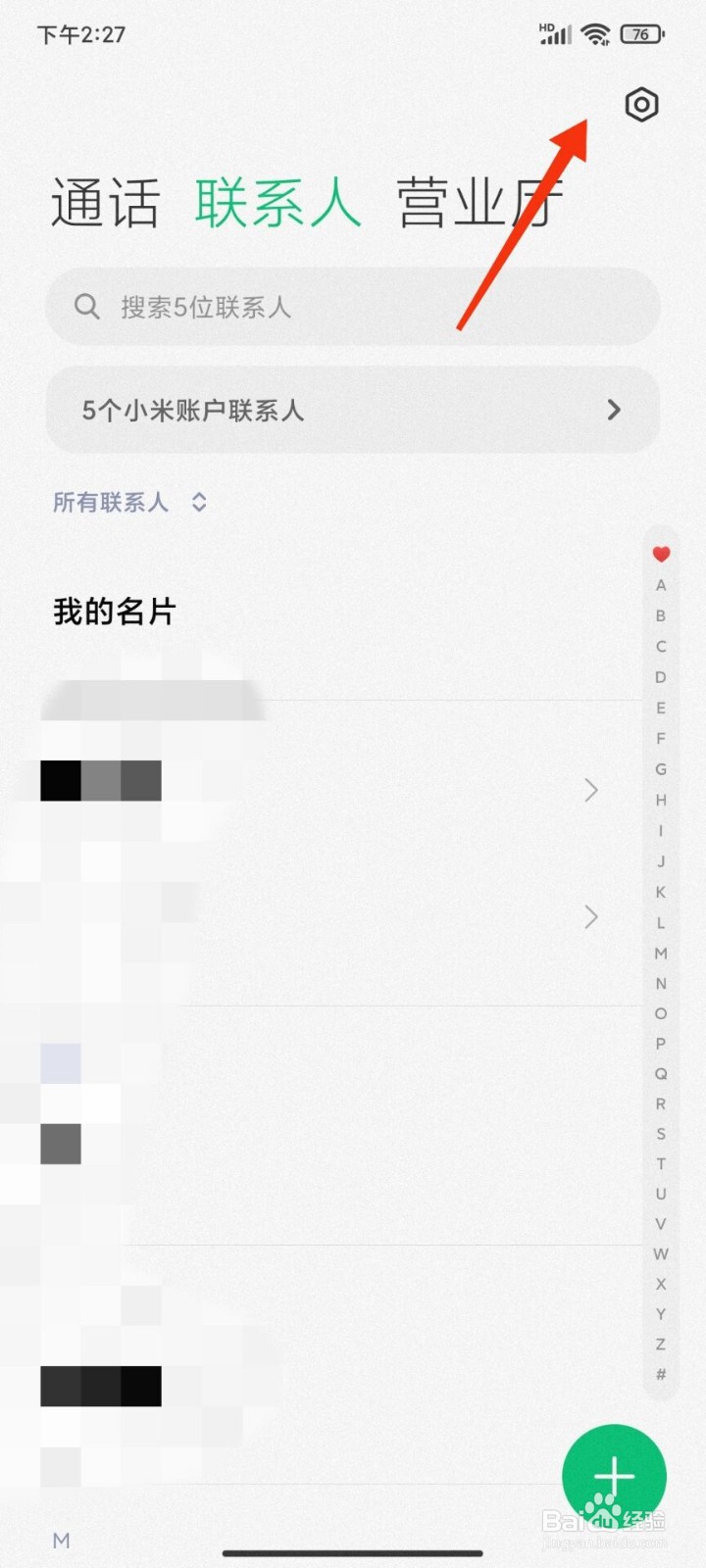The height and width of the screenshot is (1568, 706).
Task: Open the contacts settings gear icon
Action: (x=642, y=106)
